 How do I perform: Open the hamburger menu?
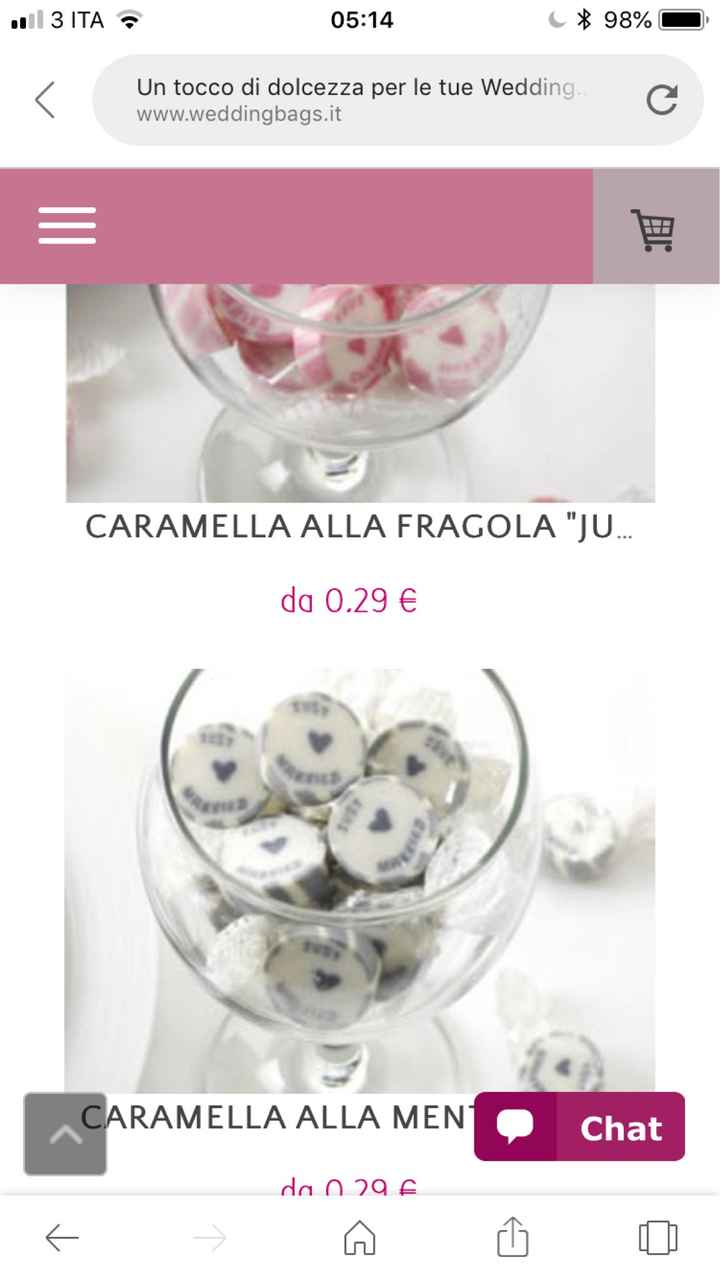[67, 225]
